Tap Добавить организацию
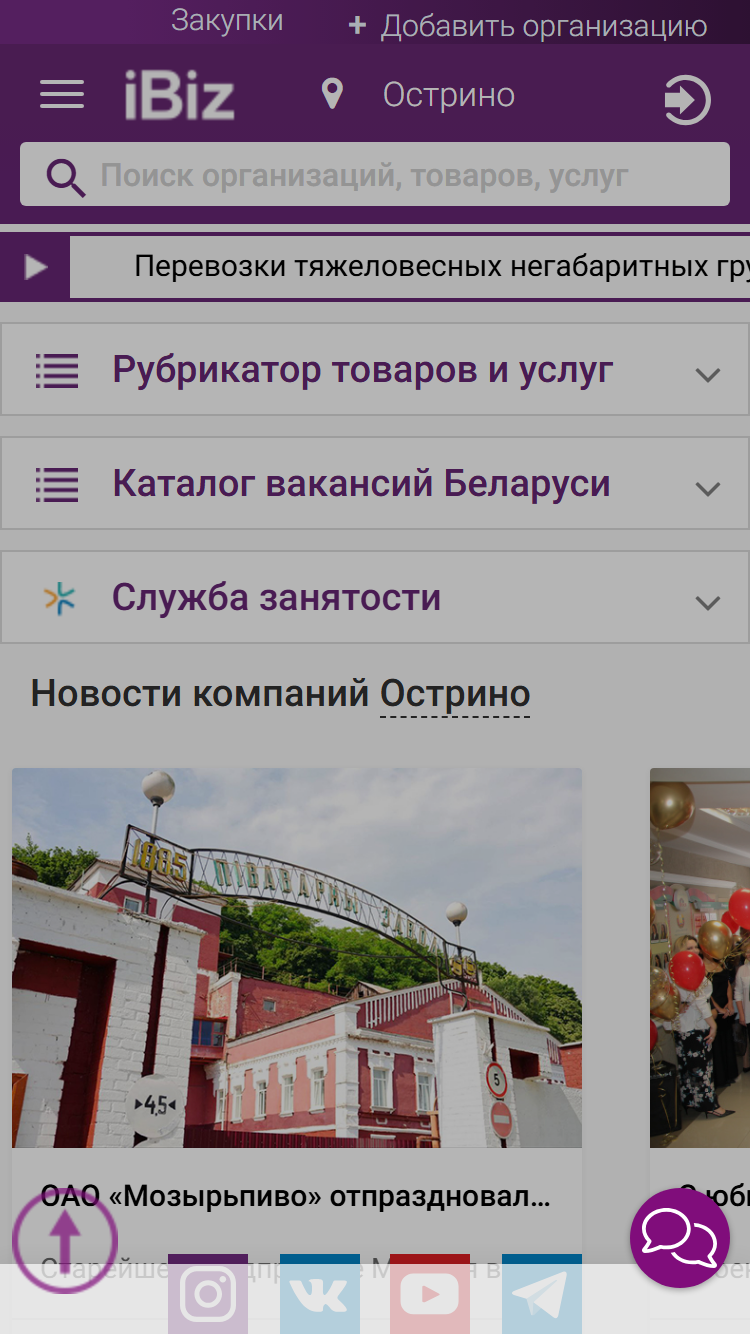Image resolution: width=750 pixels, height=1334 pixels. 527,26
